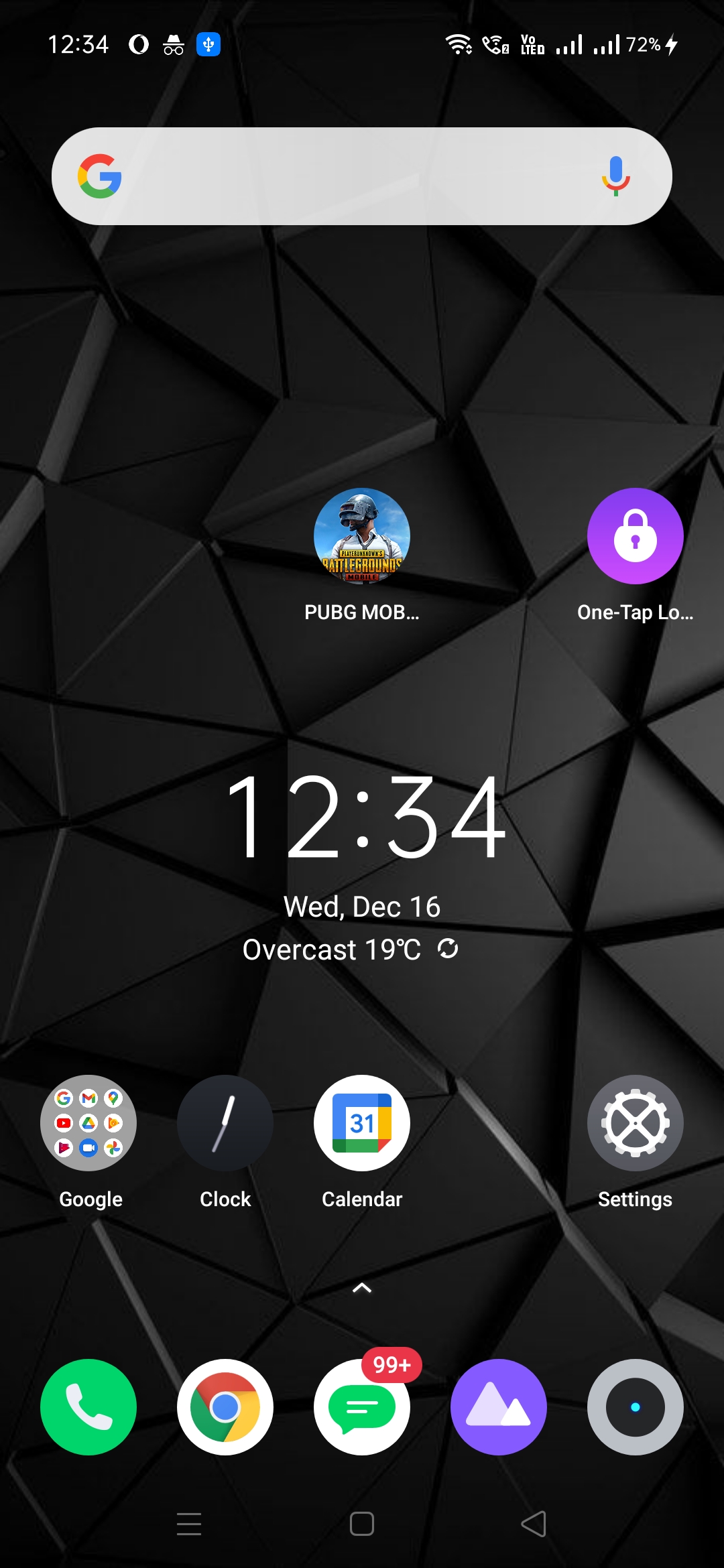Open the clock widget showing 12:34
This screenshot has width=724, height=1568.
click(365, 816)
